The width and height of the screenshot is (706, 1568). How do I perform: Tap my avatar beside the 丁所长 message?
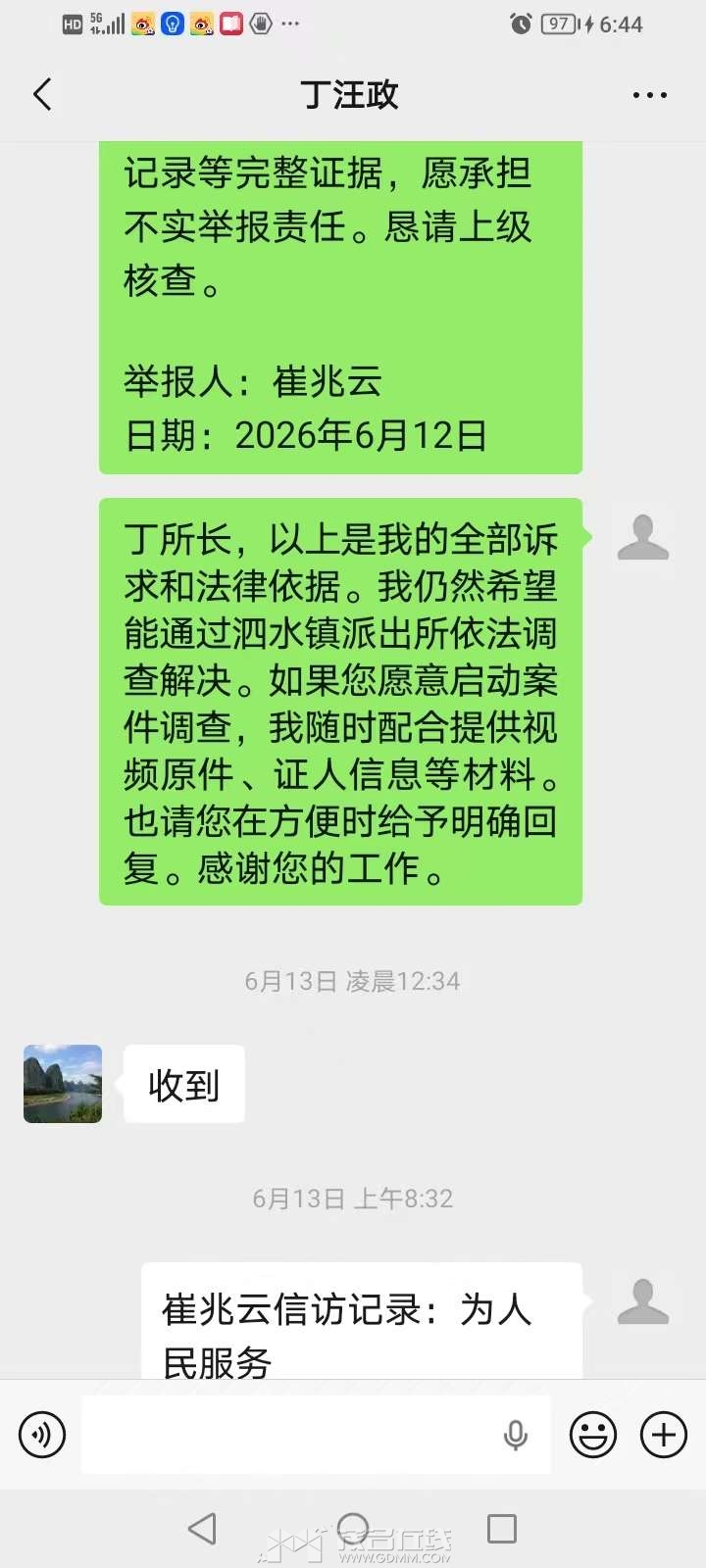click(643, 537)
